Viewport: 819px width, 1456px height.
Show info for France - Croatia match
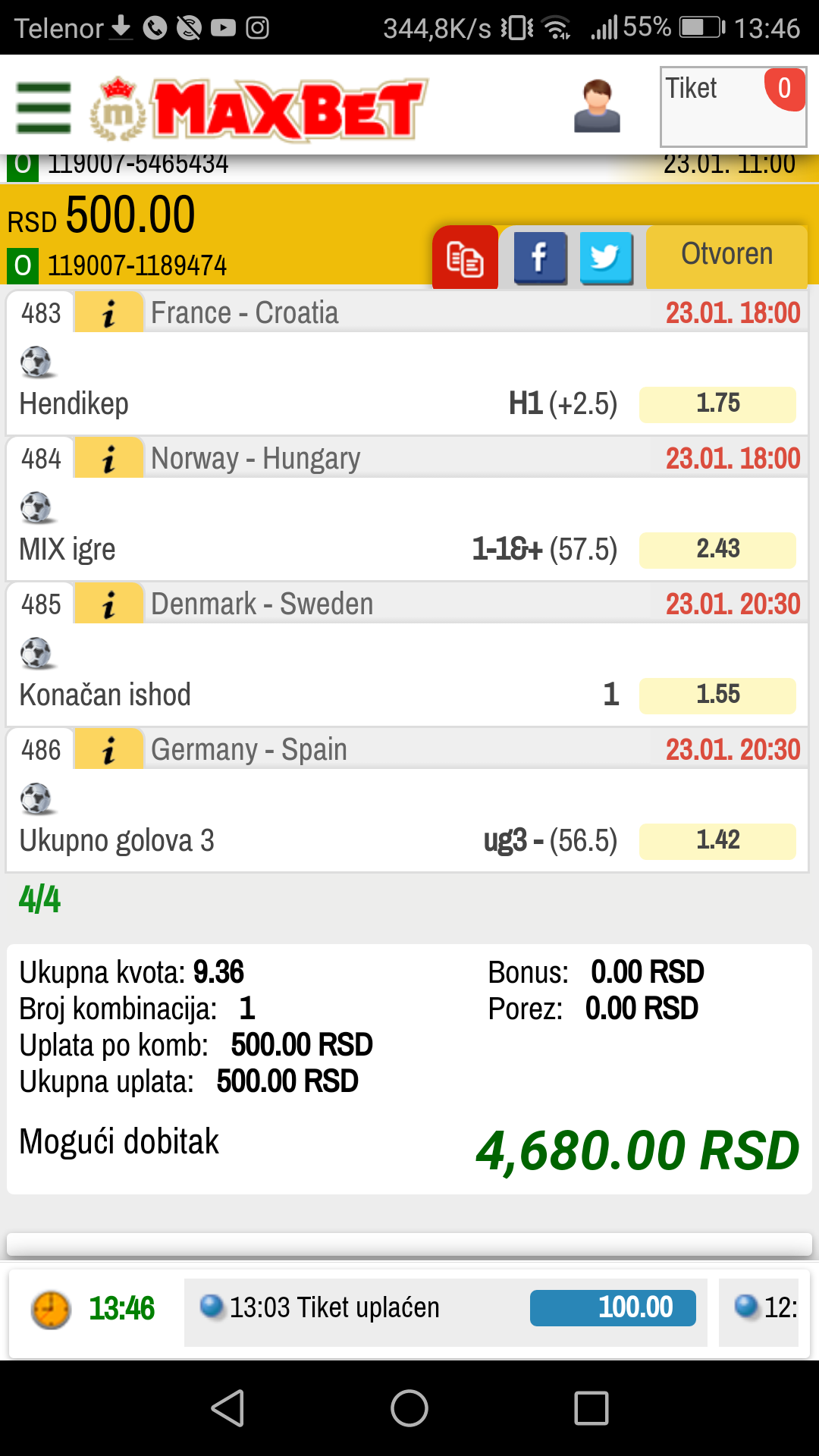(x=109, y=312)
